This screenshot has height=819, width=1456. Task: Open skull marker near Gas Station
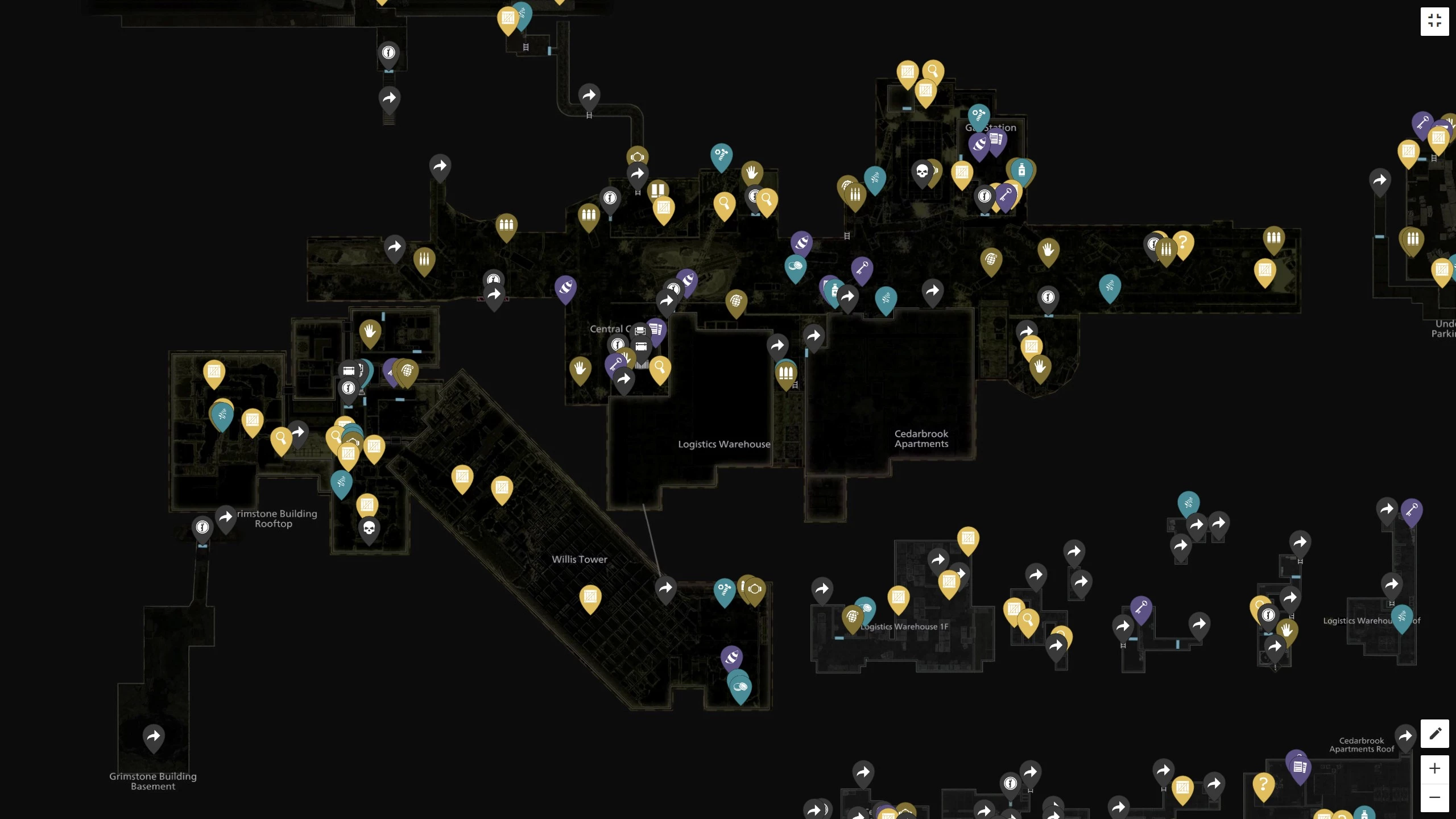pos(922,171)
